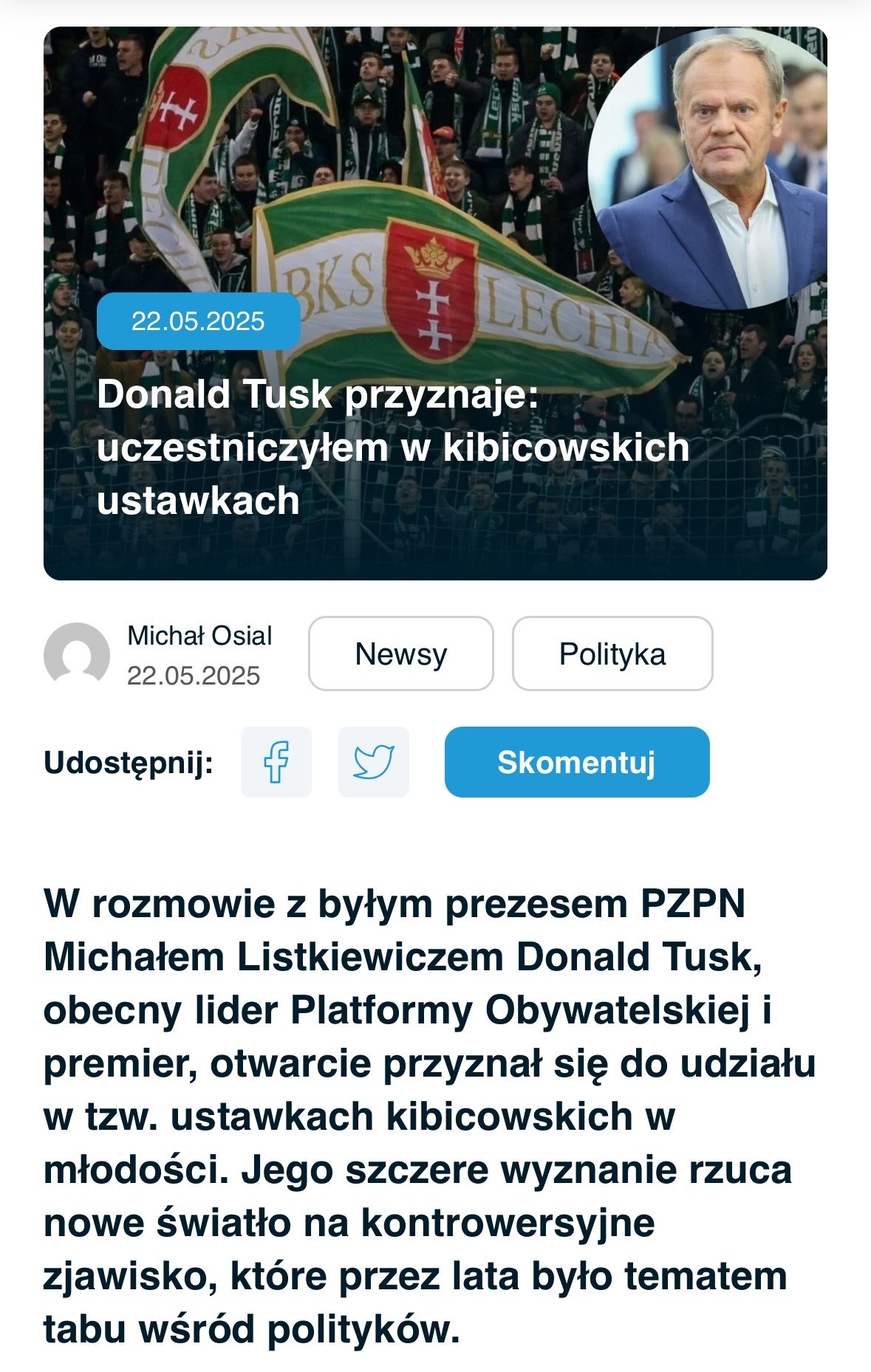The image size is (871, 1372).
Task: Open the Newsy category chip
Action: point(400,654)
